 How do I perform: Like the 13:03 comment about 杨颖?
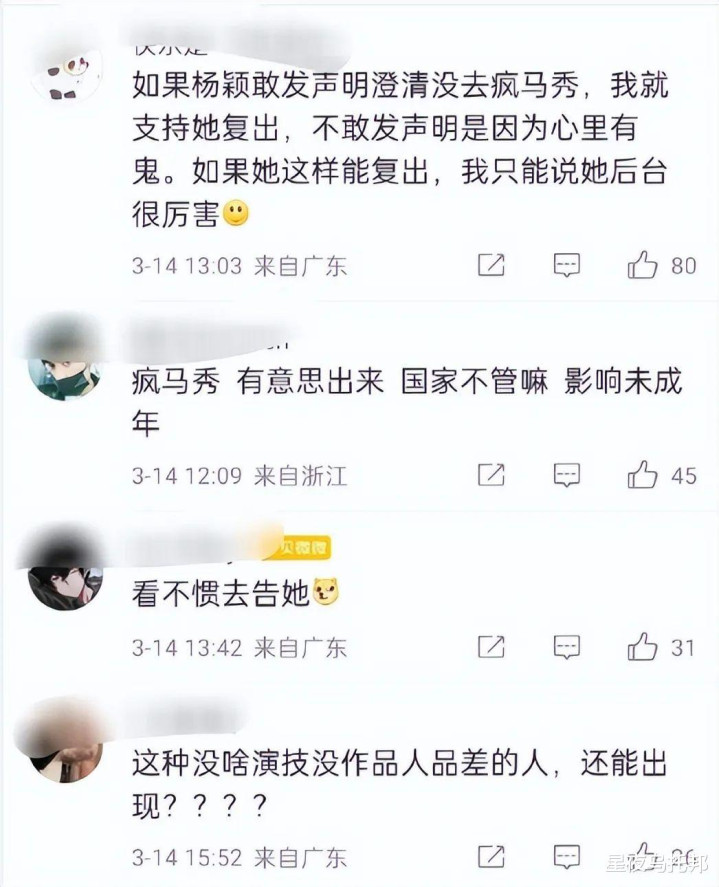(x=642, y=265)
